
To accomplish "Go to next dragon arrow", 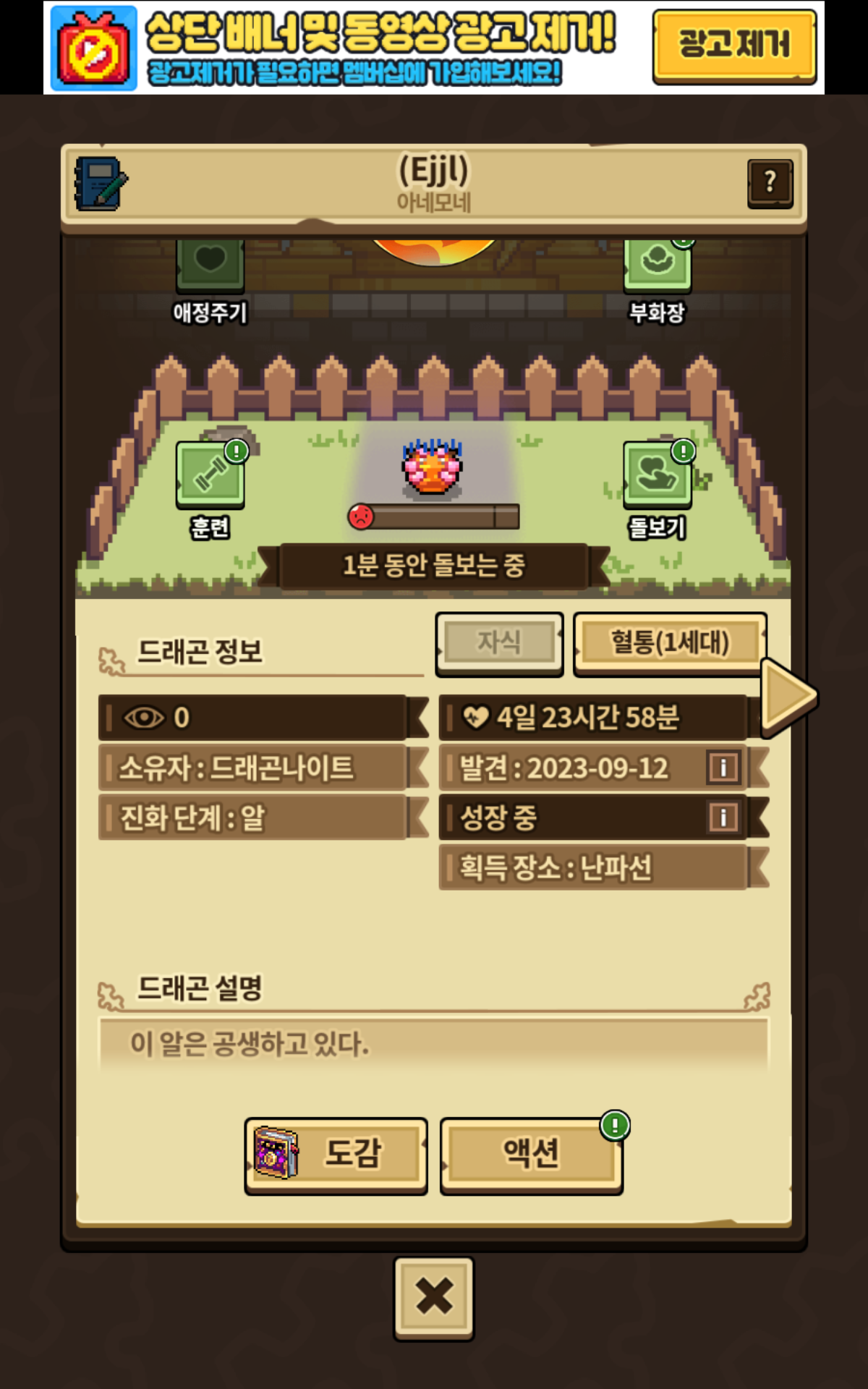I will (787, 697).
